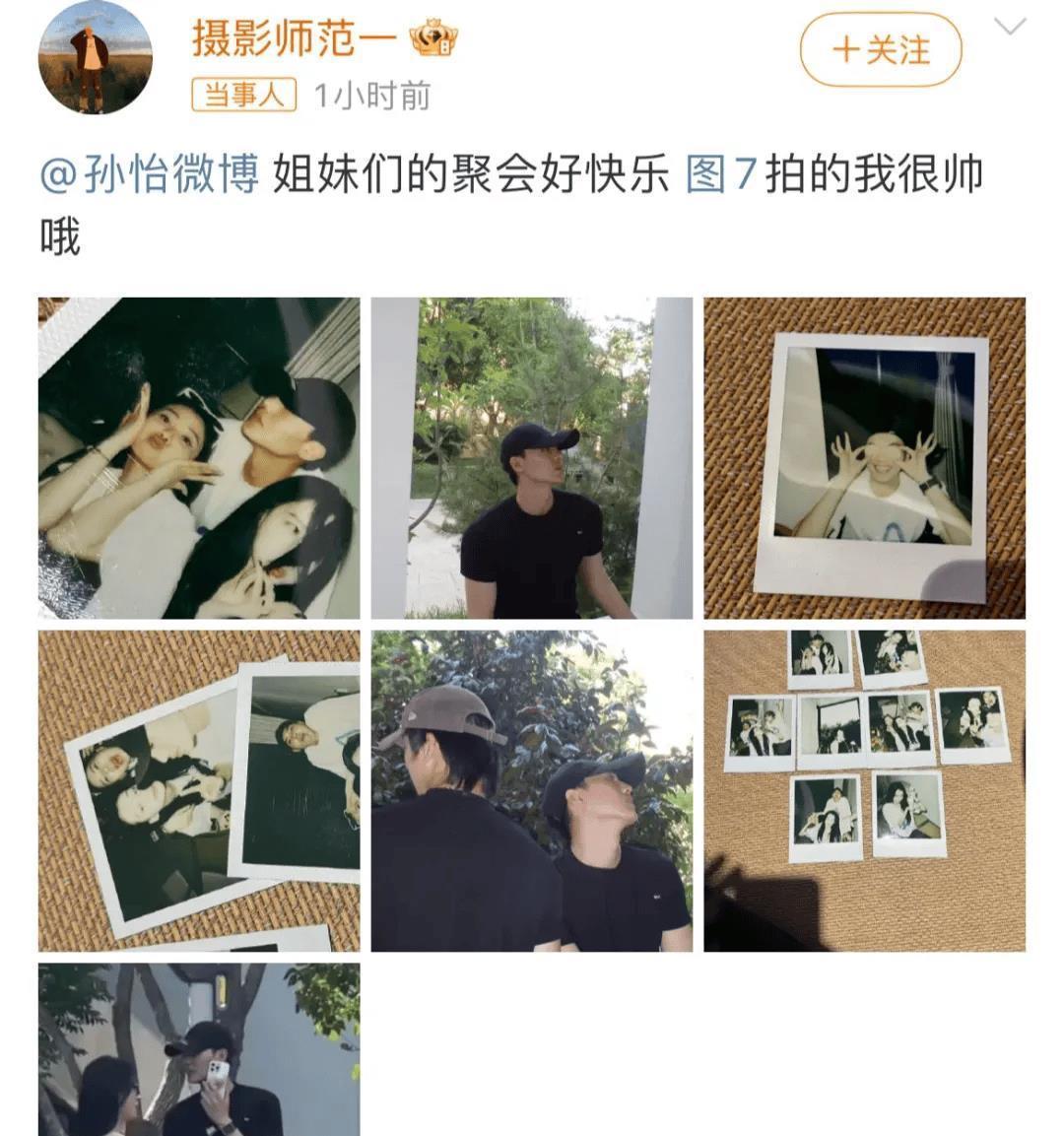View the first photo of three people posing
This screenshot has width=1064, height=1136.
[199, 458]
